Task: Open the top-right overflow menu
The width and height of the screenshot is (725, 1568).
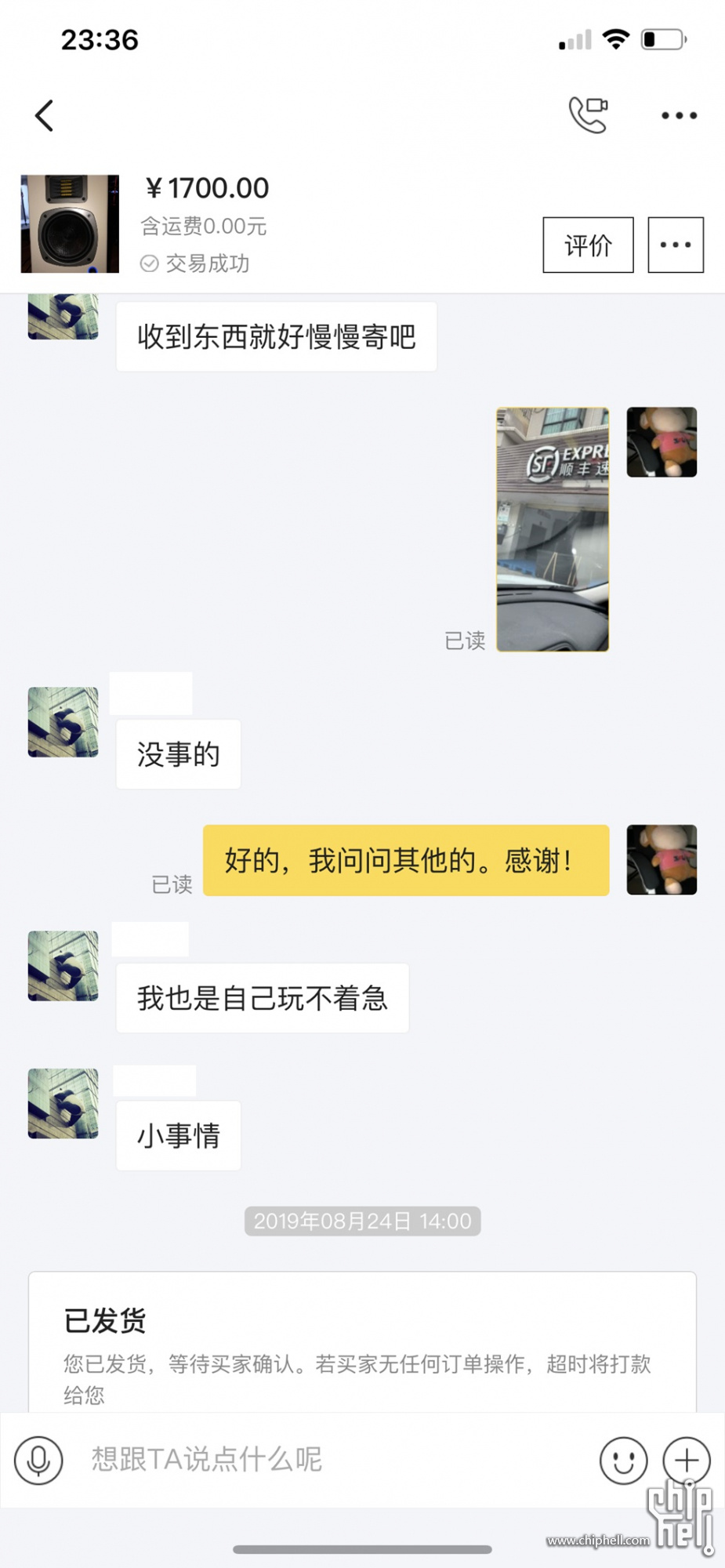Action: (x=679, y=115)
